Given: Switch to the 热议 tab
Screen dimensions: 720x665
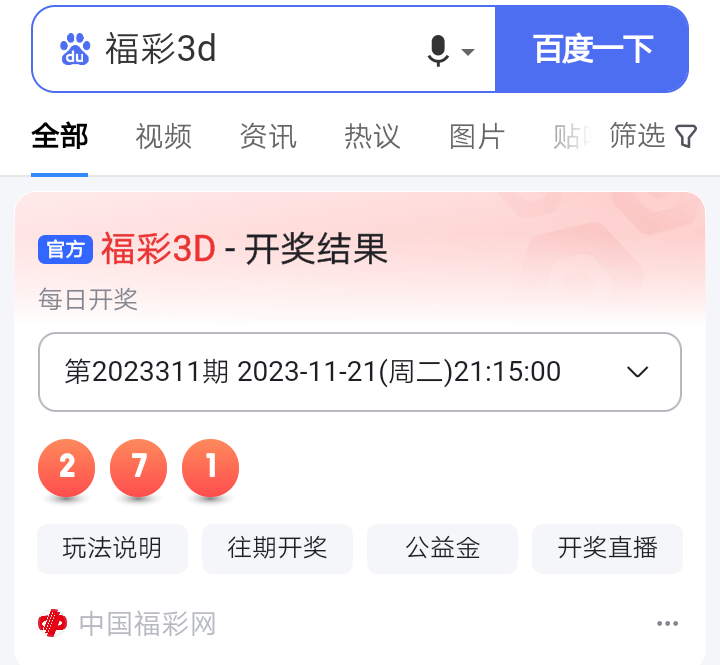Looking at the screenshot, I should click(372, 136).
